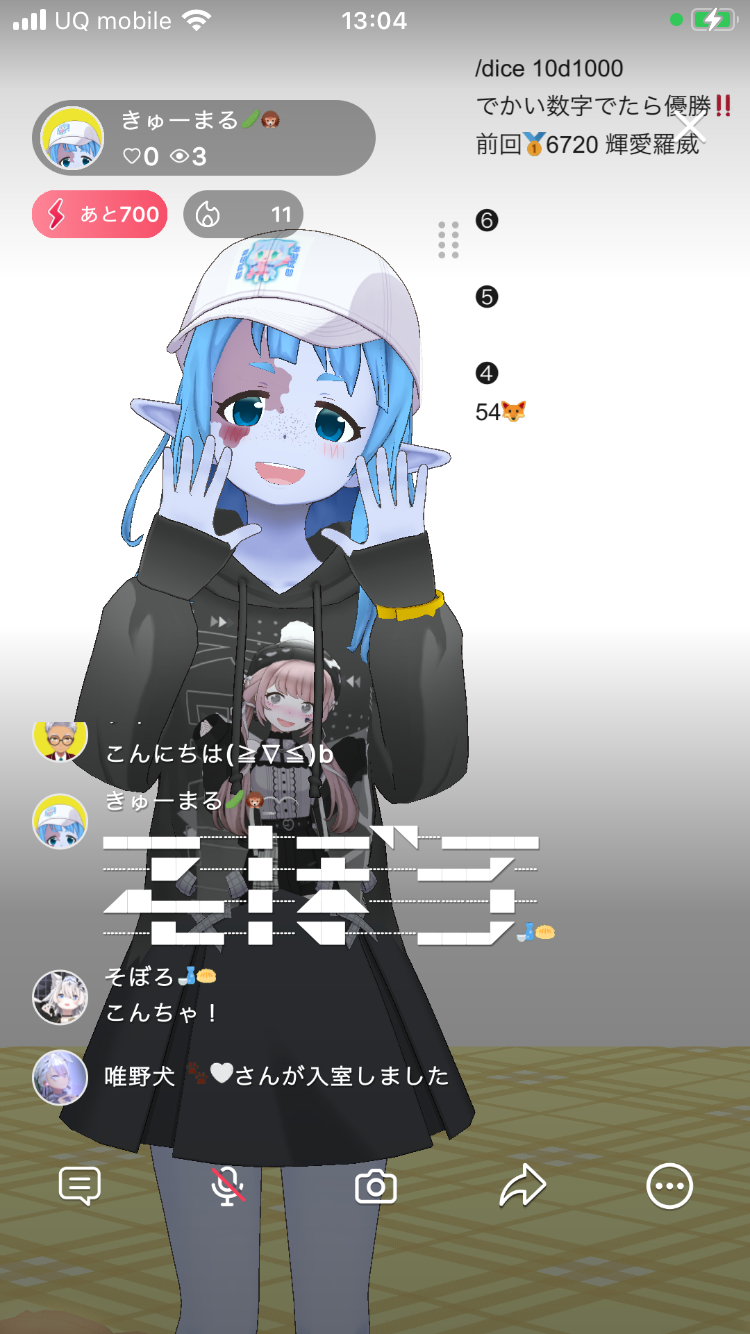This screenshot has height=1334, width=750.
Task: Unmute the microphone
Action: pyautogui.click(x=228, y=1186)
